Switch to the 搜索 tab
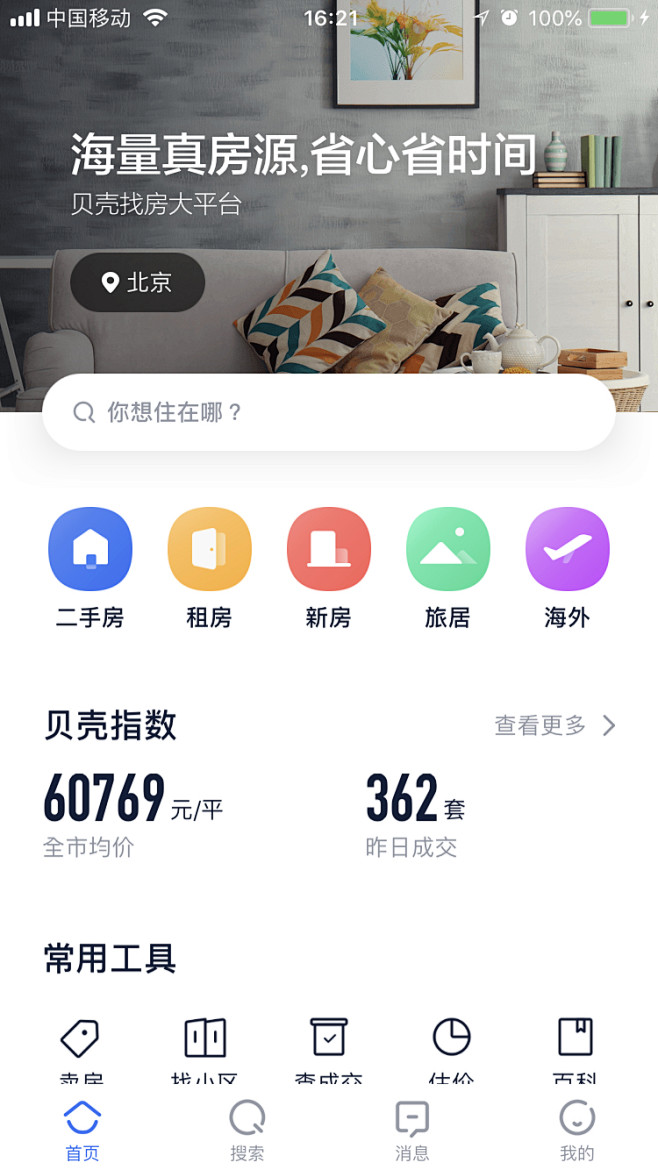 247,1131
